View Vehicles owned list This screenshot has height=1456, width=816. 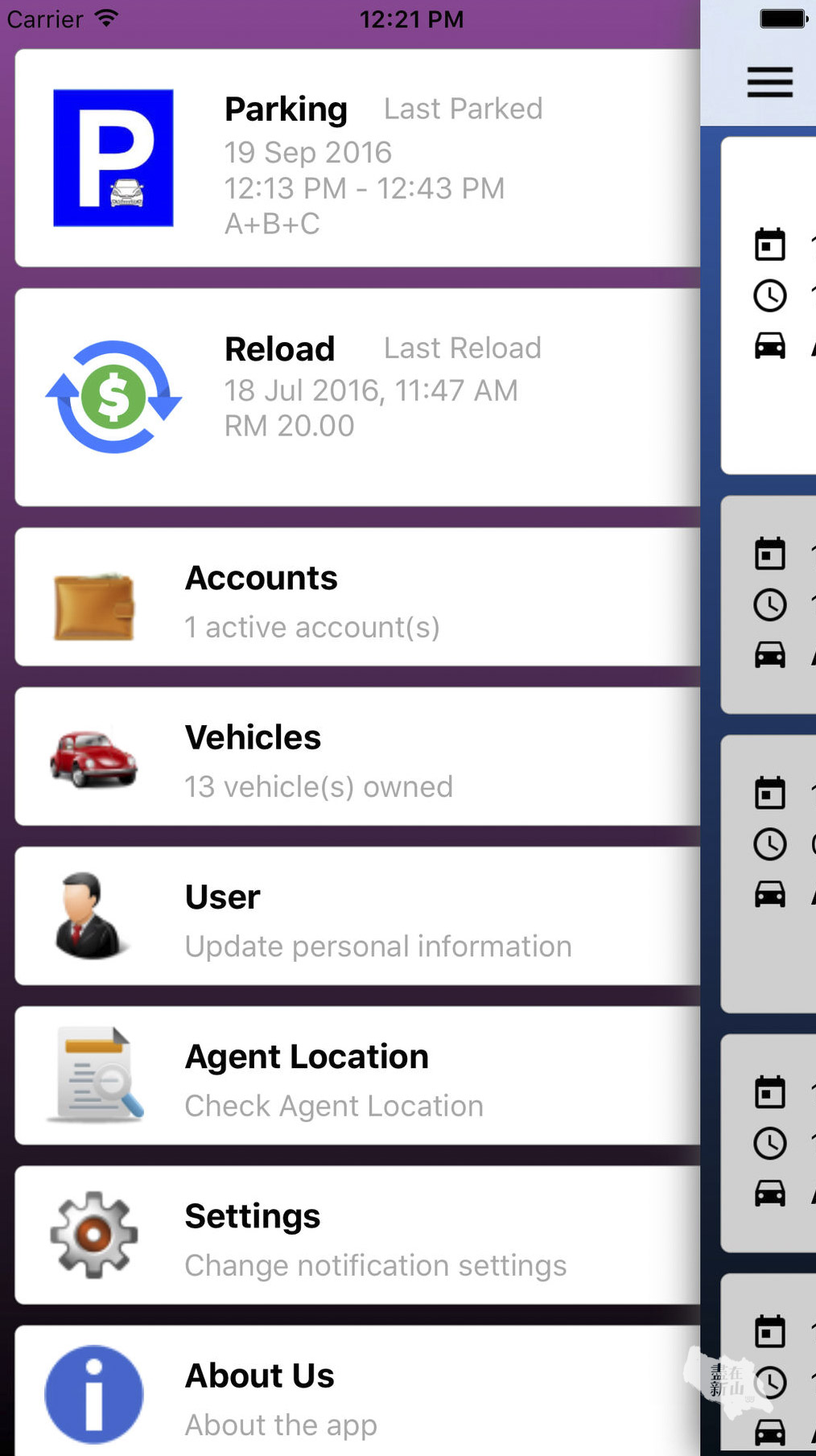357,757
